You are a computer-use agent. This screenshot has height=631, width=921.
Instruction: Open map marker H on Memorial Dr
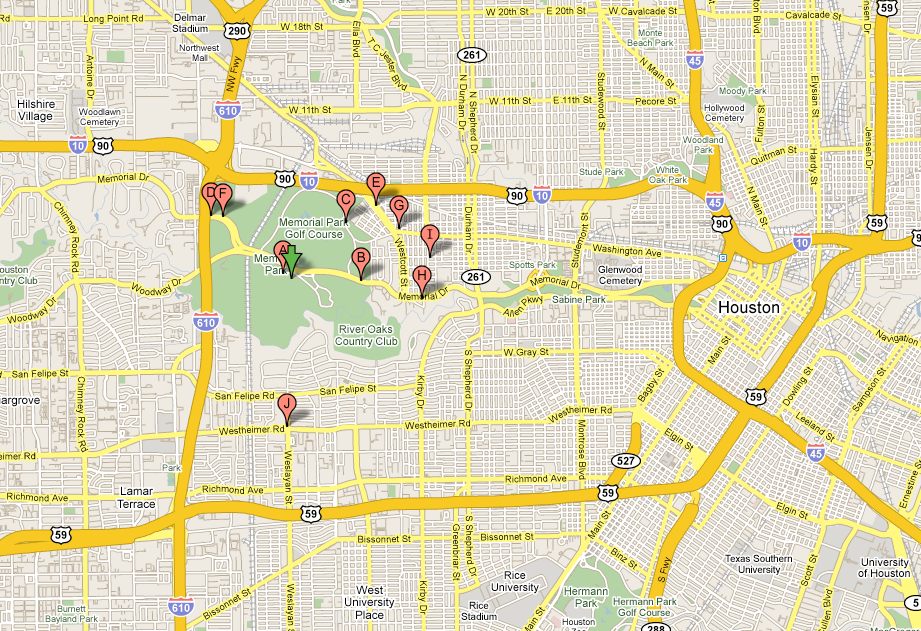422,277
